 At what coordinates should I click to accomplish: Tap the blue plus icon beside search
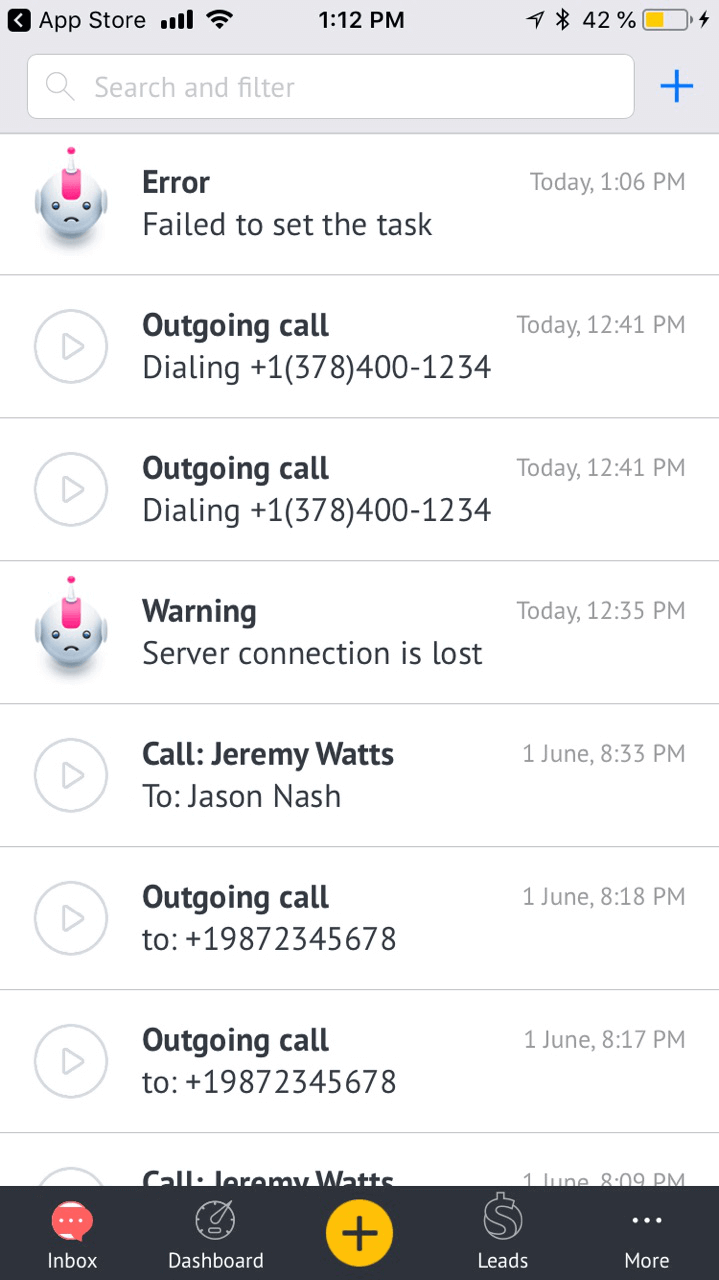(x=677, y=87)
